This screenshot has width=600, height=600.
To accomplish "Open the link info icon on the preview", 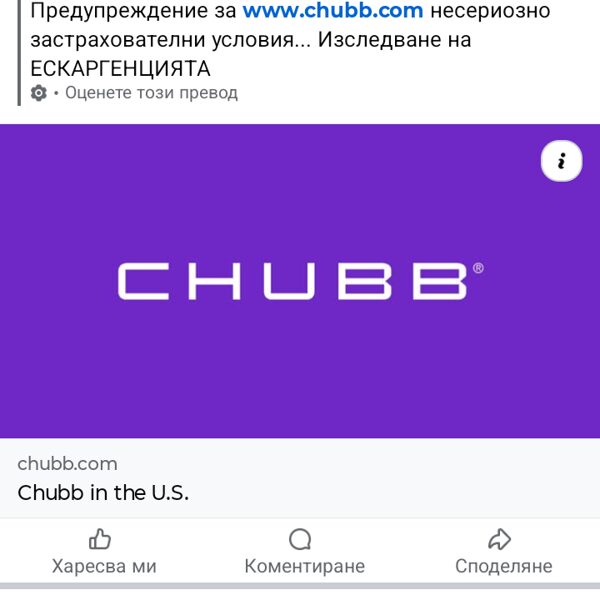I will 561,161.
